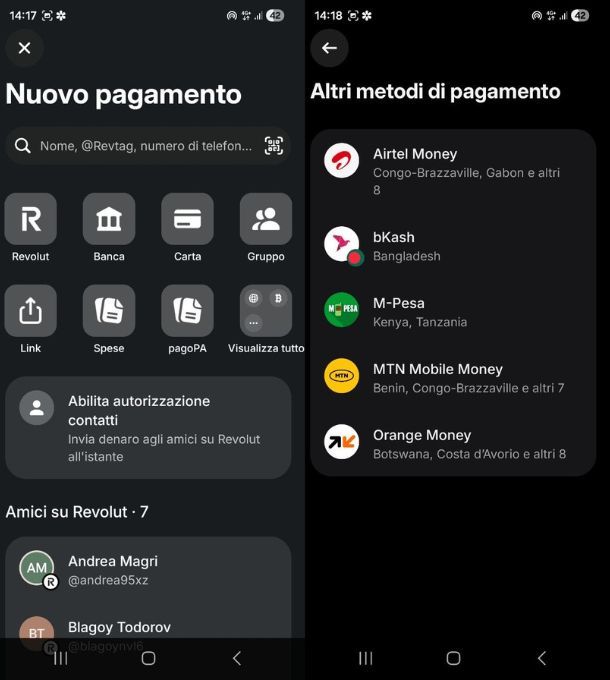Choose Airtel Money payment method

click(x=453, y=171)
